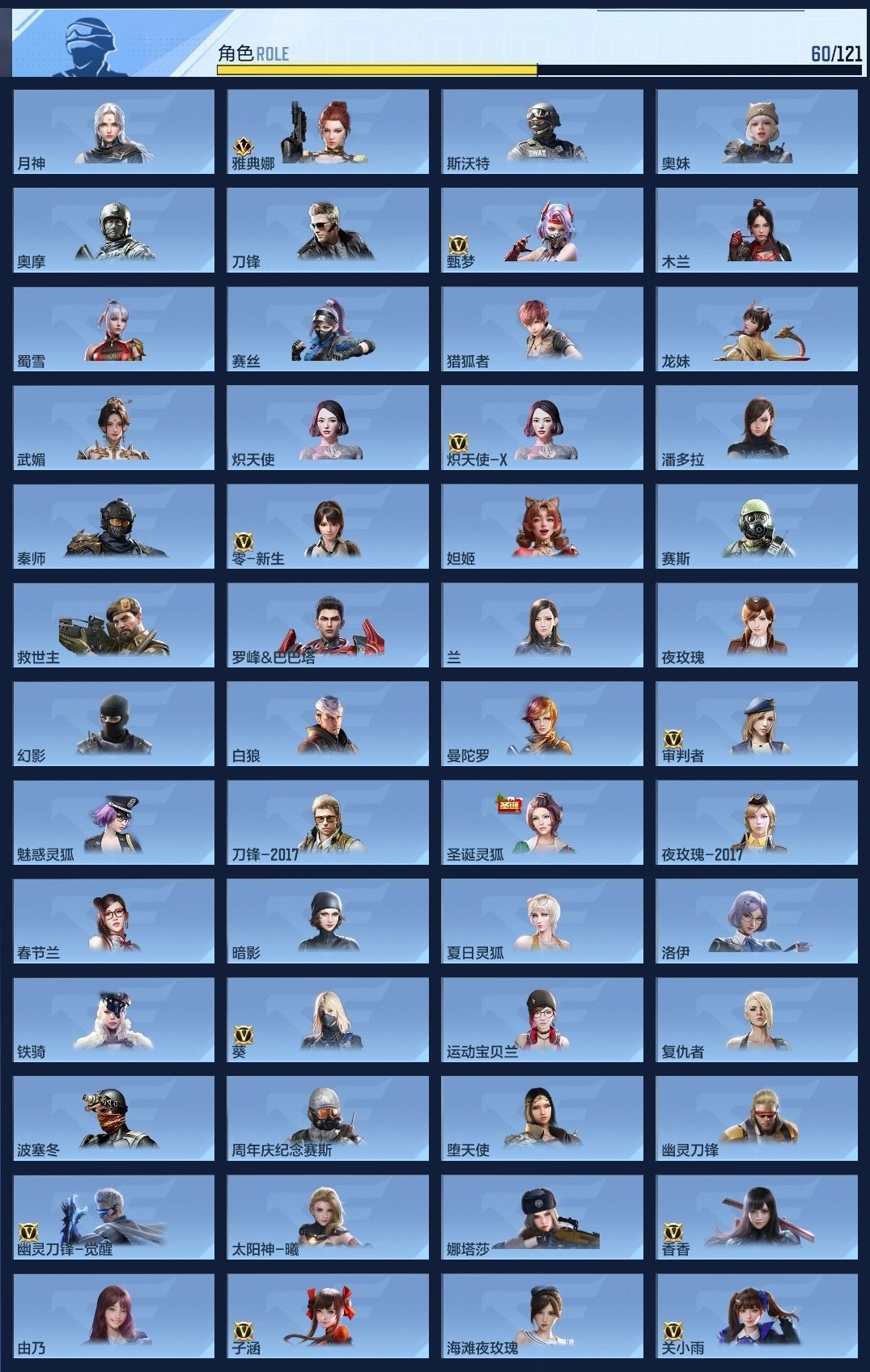This screenshot has height=1372, width=870.
Task: View the 零-新生 character card
Action: [x=328, y=526]
